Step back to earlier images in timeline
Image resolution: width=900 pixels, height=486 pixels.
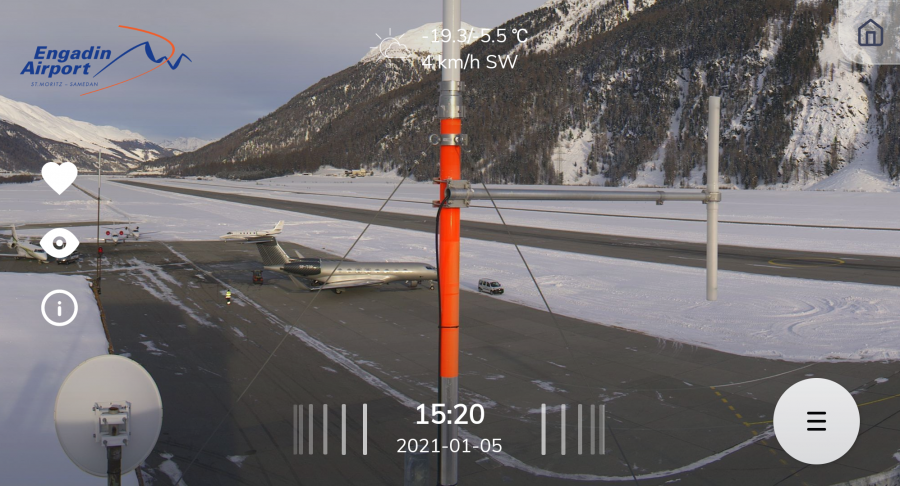pyautogui.click(x=331, y=429)
